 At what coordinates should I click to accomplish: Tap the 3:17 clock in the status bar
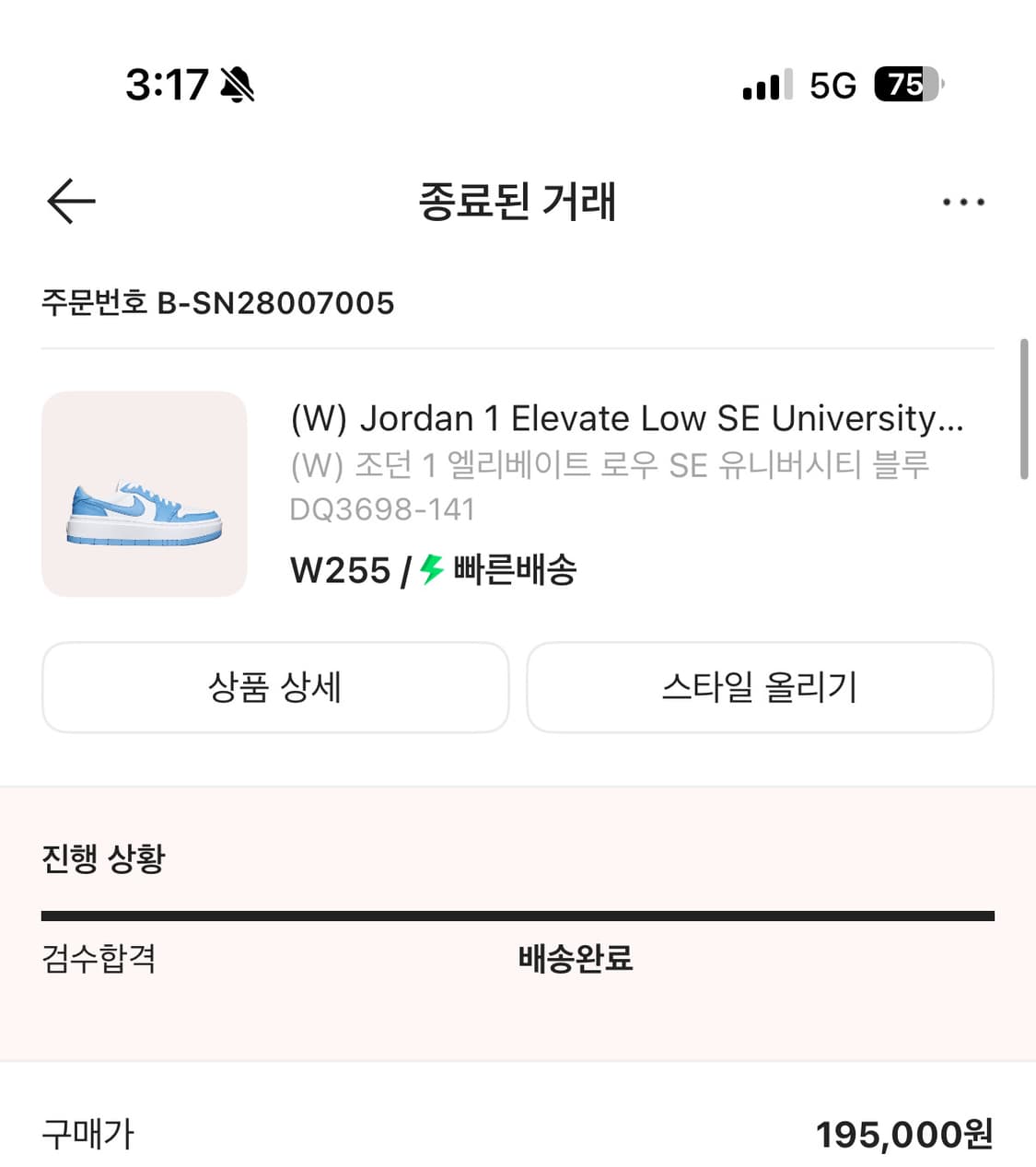coord(166,84)
